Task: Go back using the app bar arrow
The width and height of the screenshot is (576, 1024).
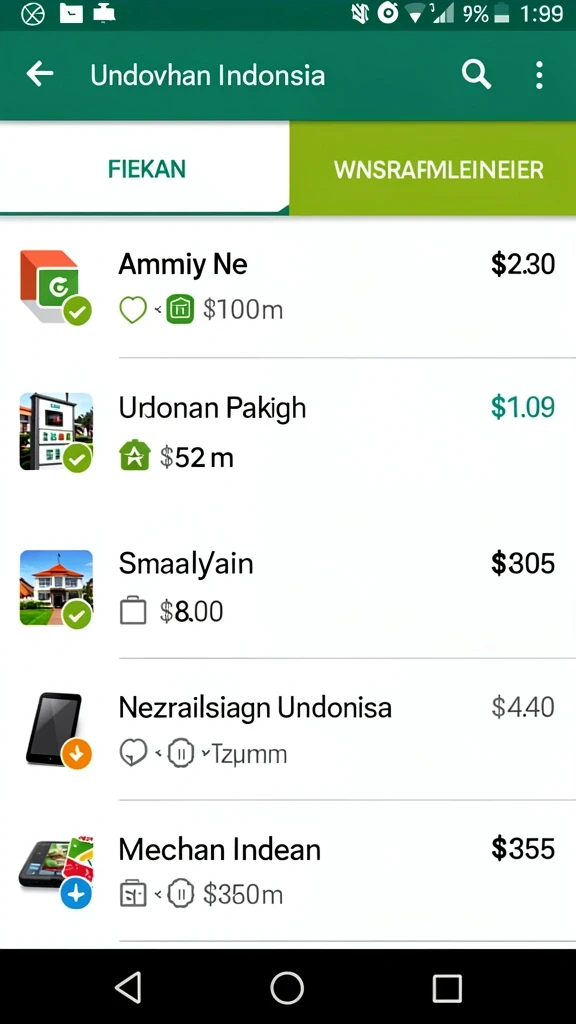Action: 39,74
